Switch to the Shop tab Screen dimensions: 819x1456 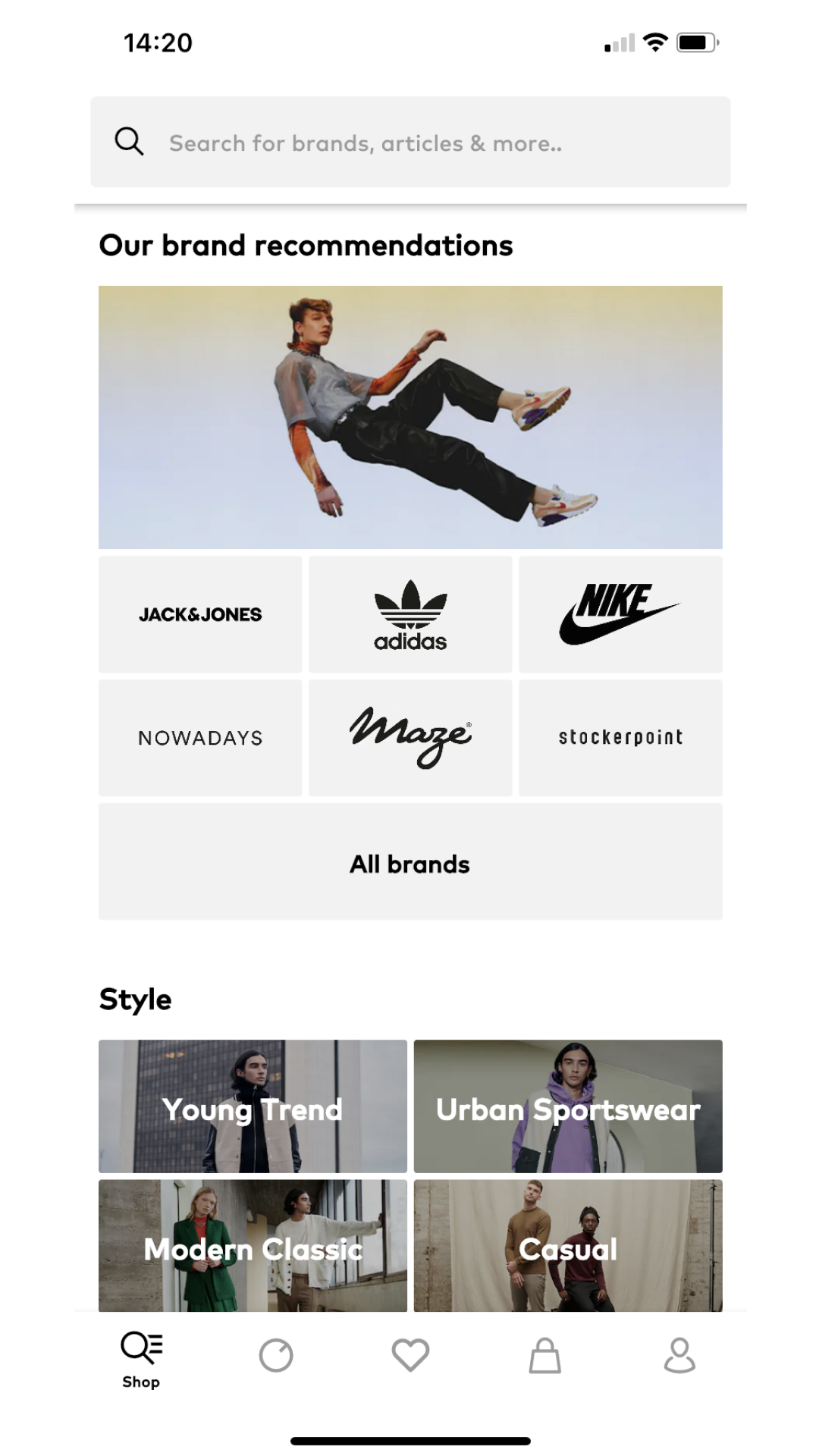coord(141,1359)
